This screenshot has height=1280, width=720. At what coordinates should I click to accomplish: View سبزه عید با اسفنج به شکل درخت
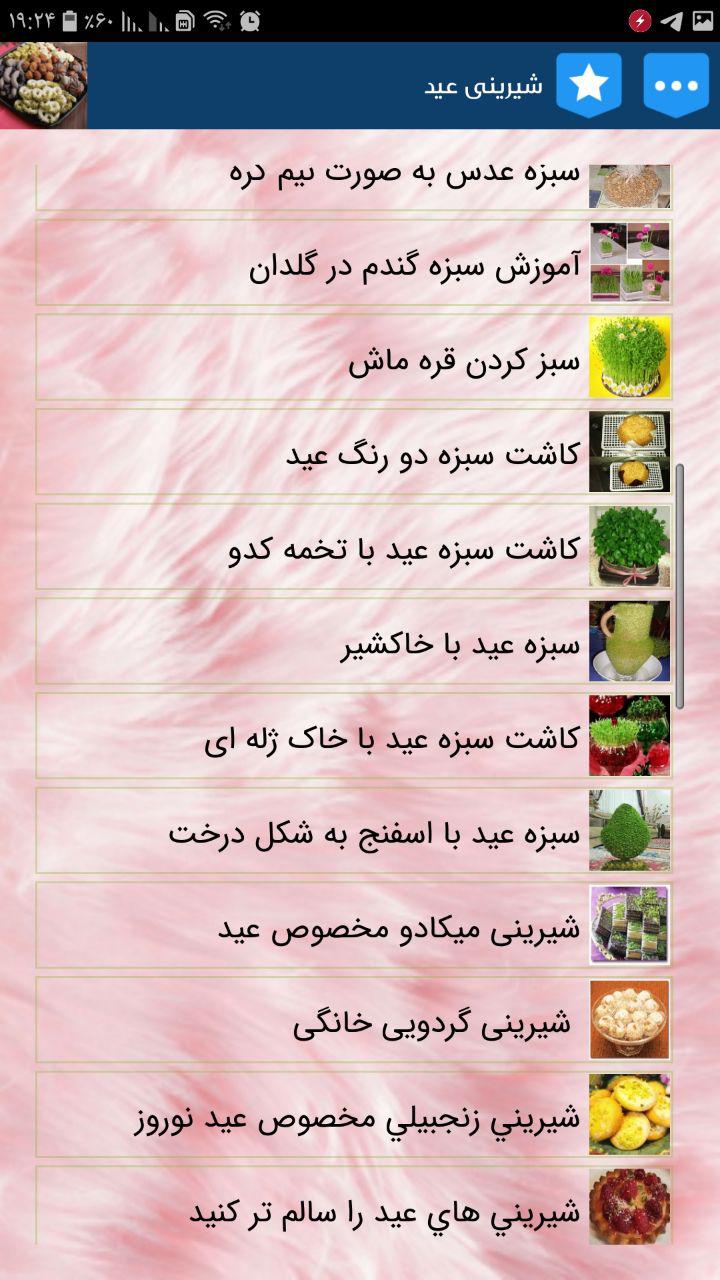(354, 831)
